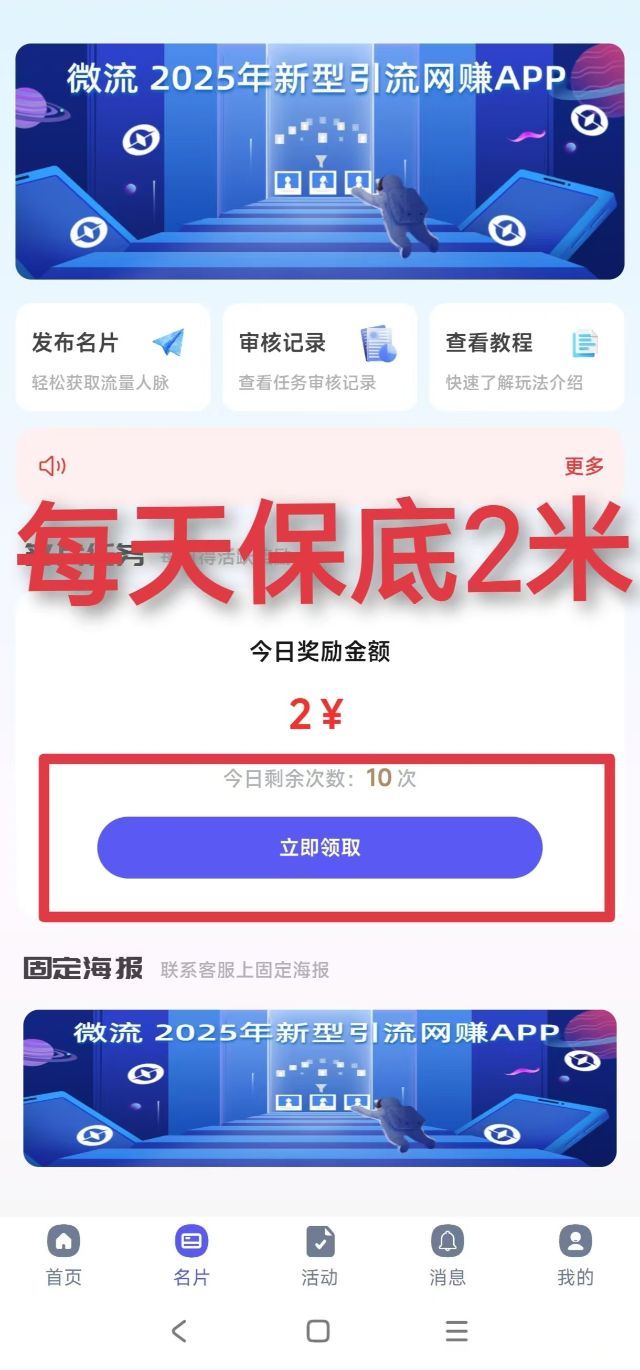Switch to the 我的 profile tab
Viewport: 640px width, 1370px height.
575,1257
